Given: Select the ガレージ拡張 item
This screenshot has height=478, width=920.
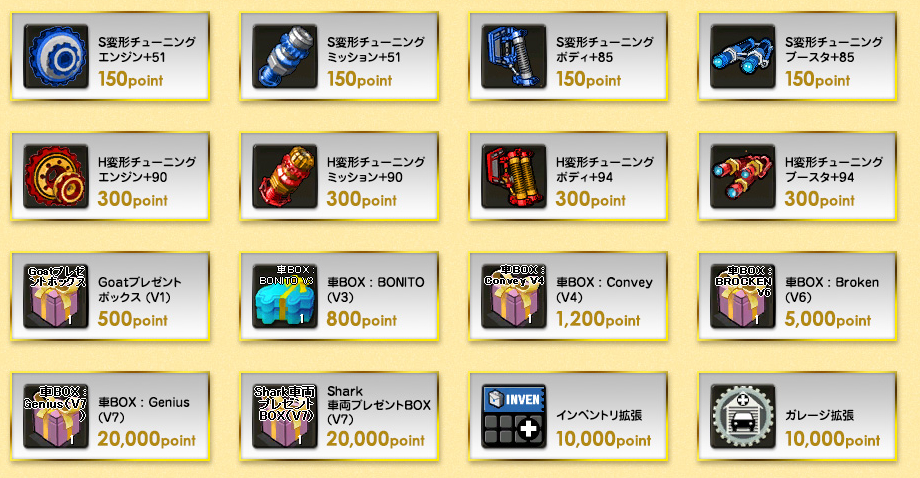Looking at the screenshot, I should pos(797,417).
